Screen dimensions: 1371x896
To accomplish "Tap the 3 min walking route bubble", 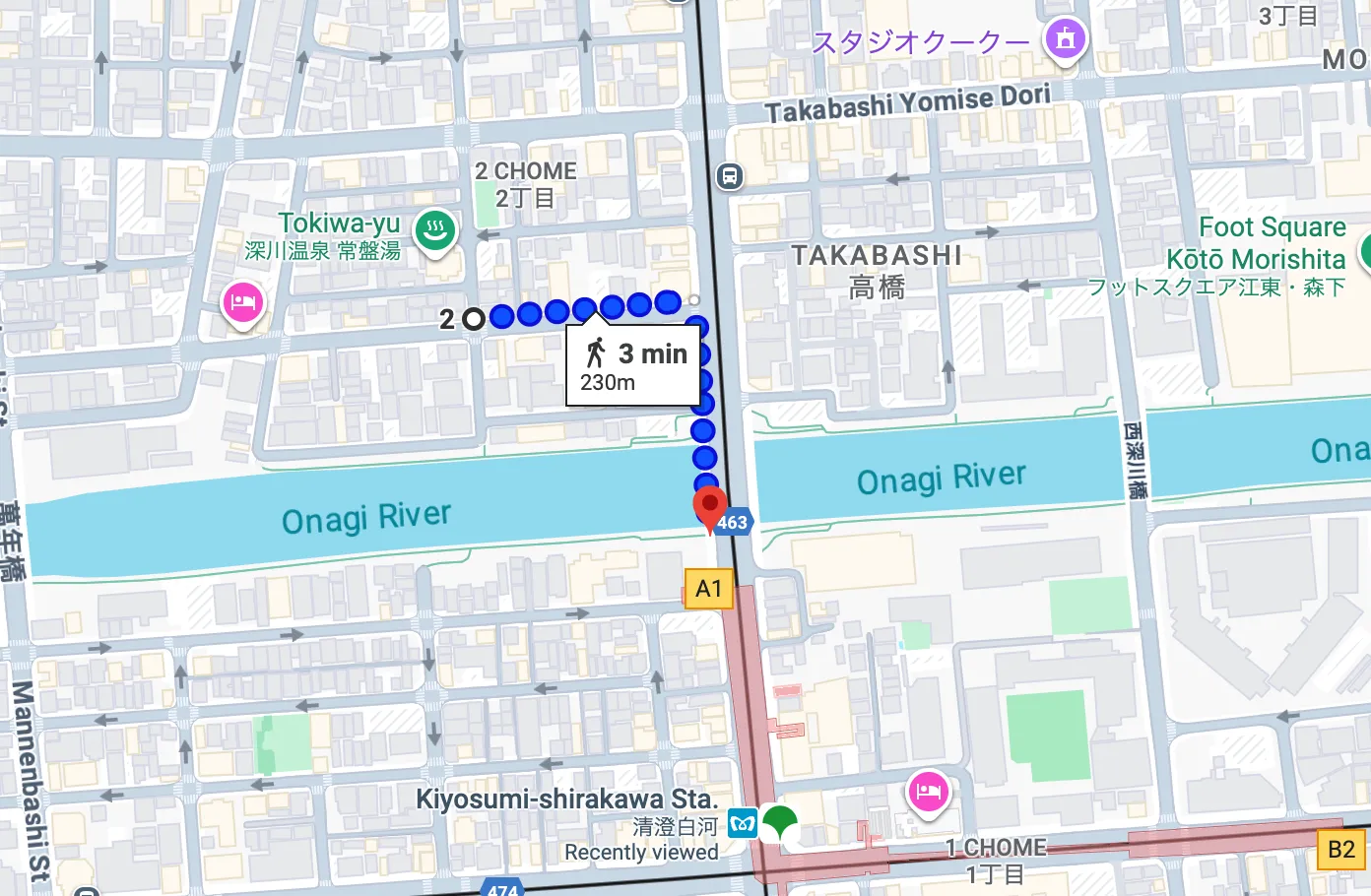I will coord(633,366).
